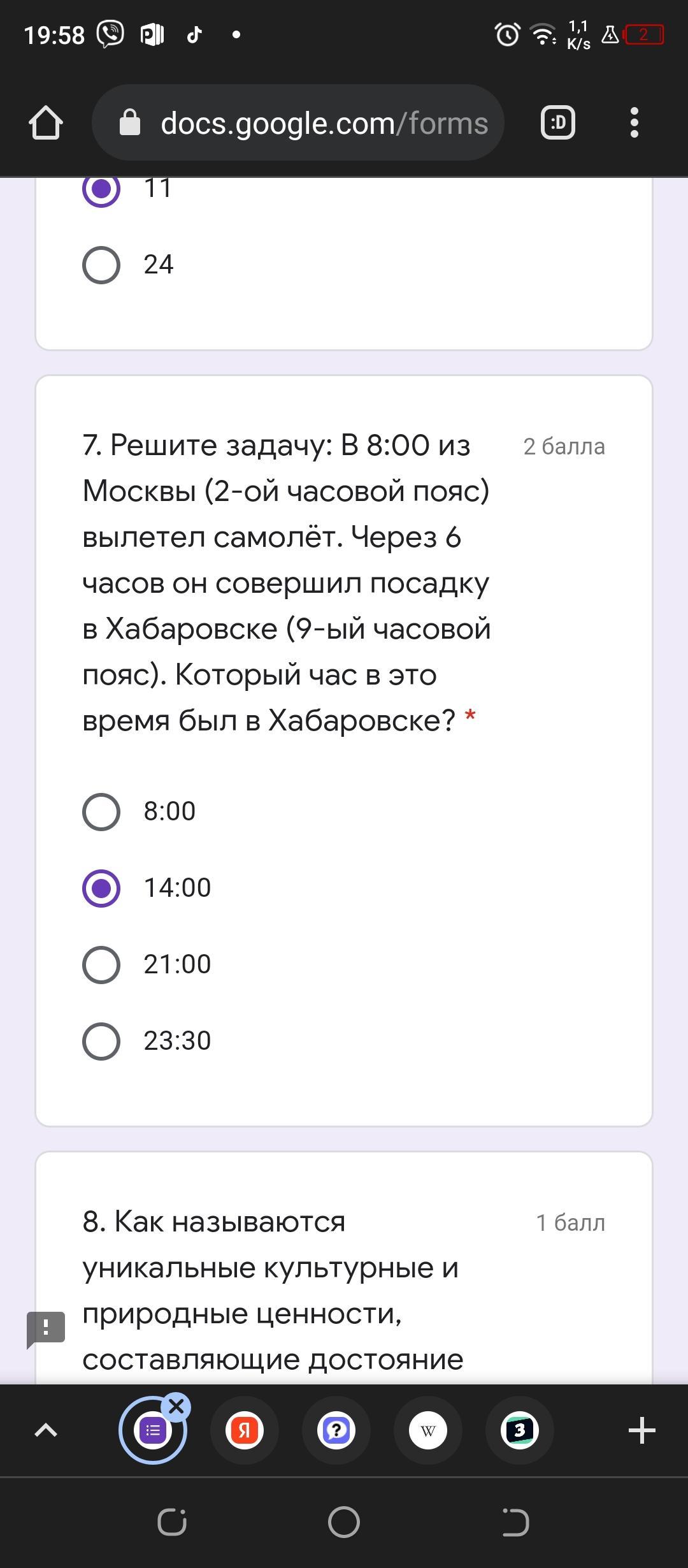This screenshot has height=1568, width=688.
Task: Choose 14:00 as the answer
Action: [x=101, y=888]
